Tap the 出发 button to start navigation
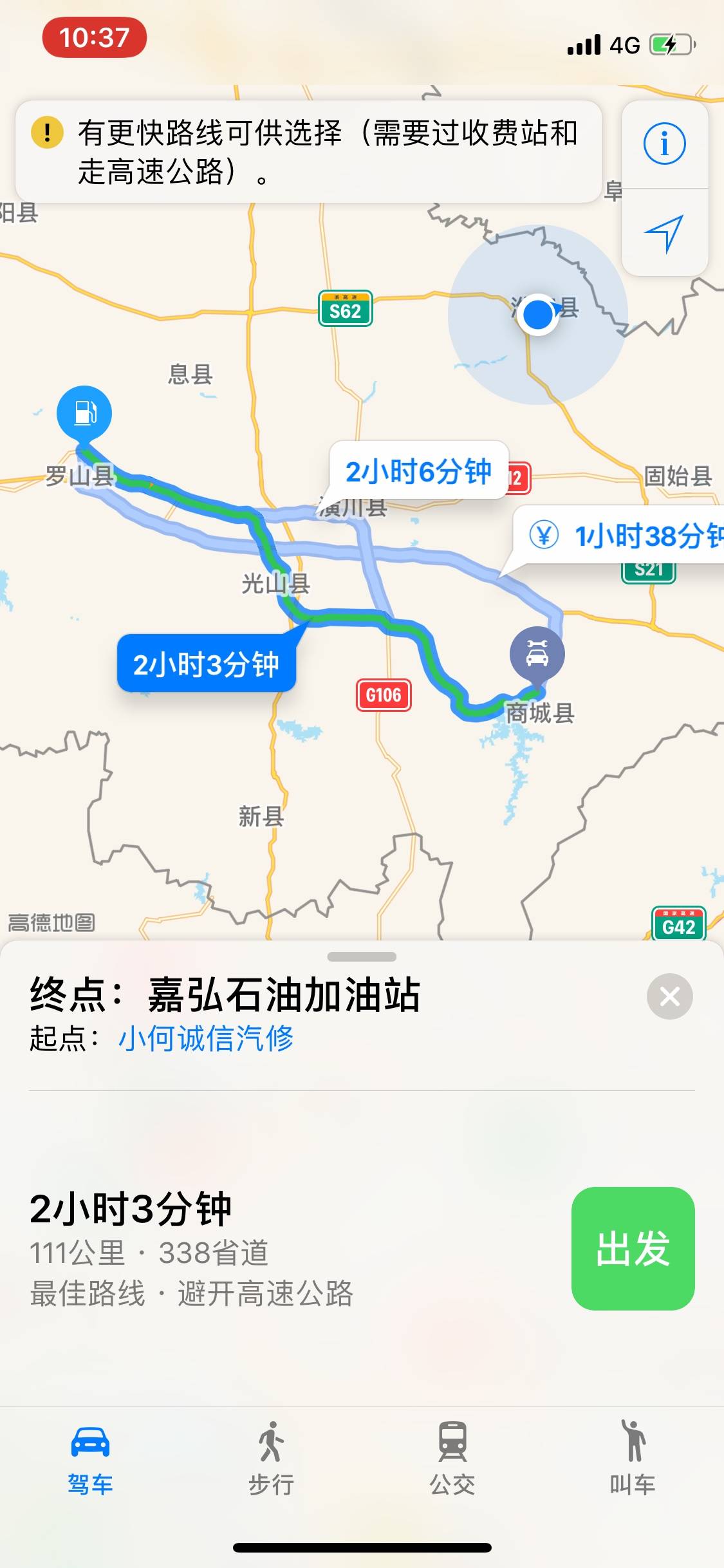Screen dimensions: 724x1568 pyautogui.click(x=633, y=1248)
